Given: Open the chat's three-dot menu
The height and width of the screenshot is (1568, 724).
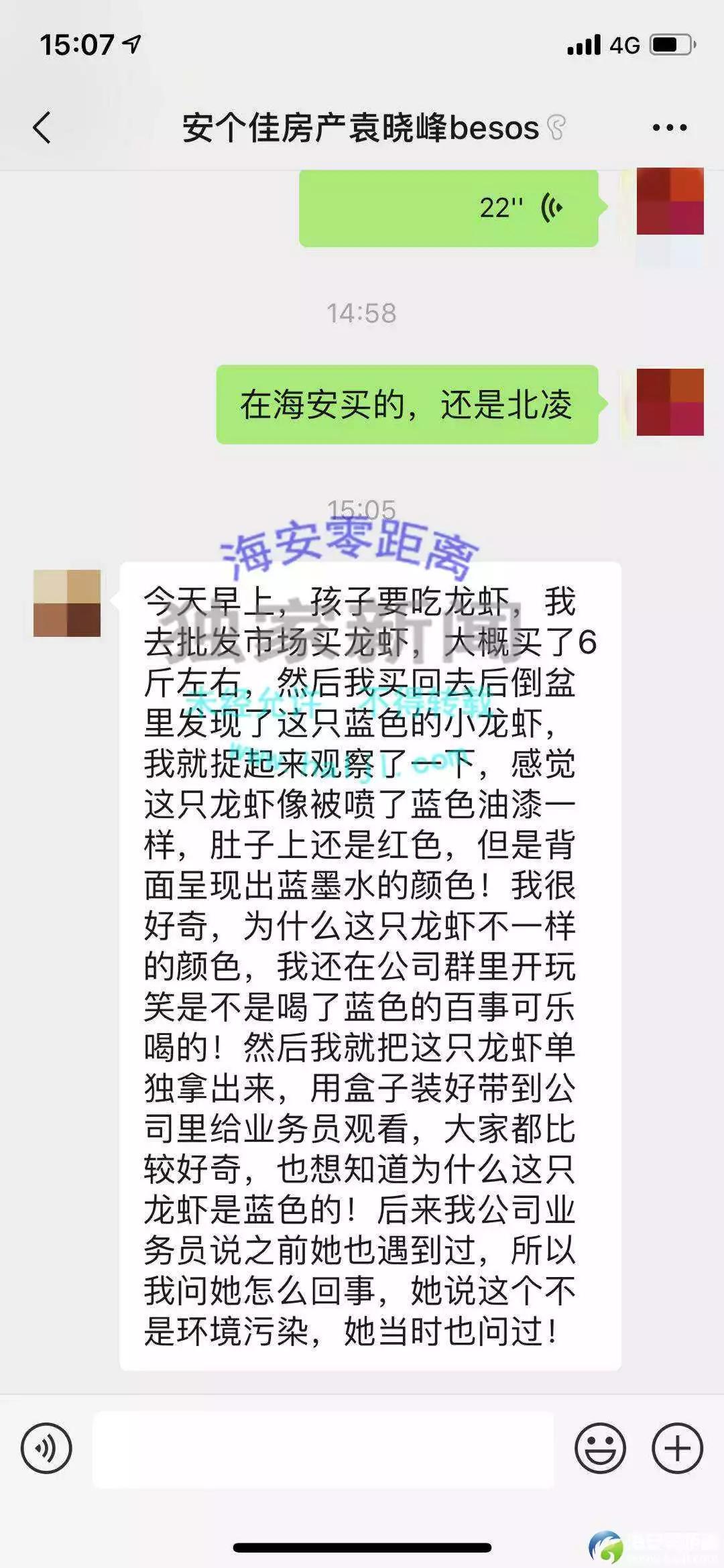Looking at the screenshot, I should [670, 127].
